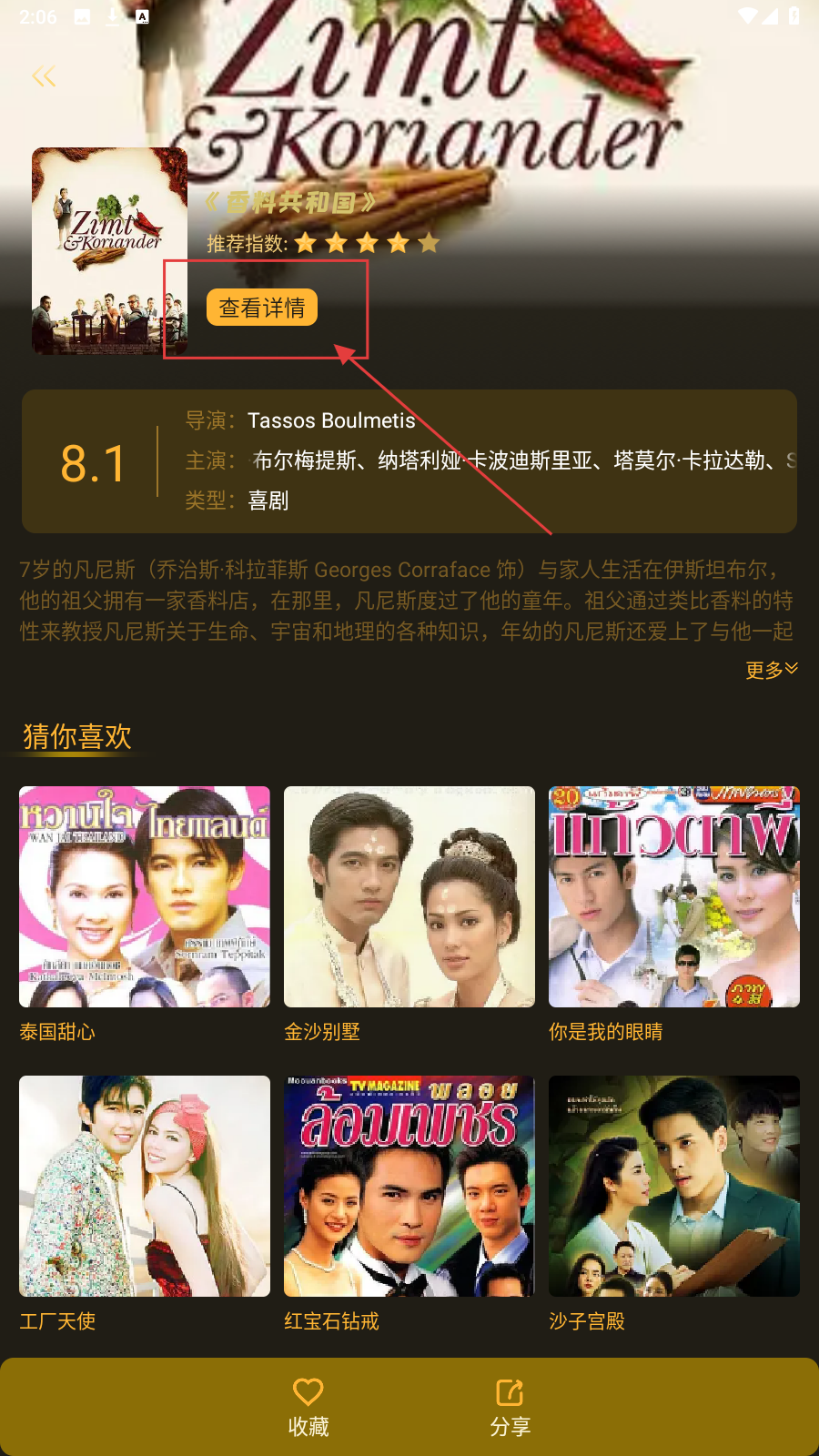Open the 你是我的眼睛 recommendation

tap(674, 896)
